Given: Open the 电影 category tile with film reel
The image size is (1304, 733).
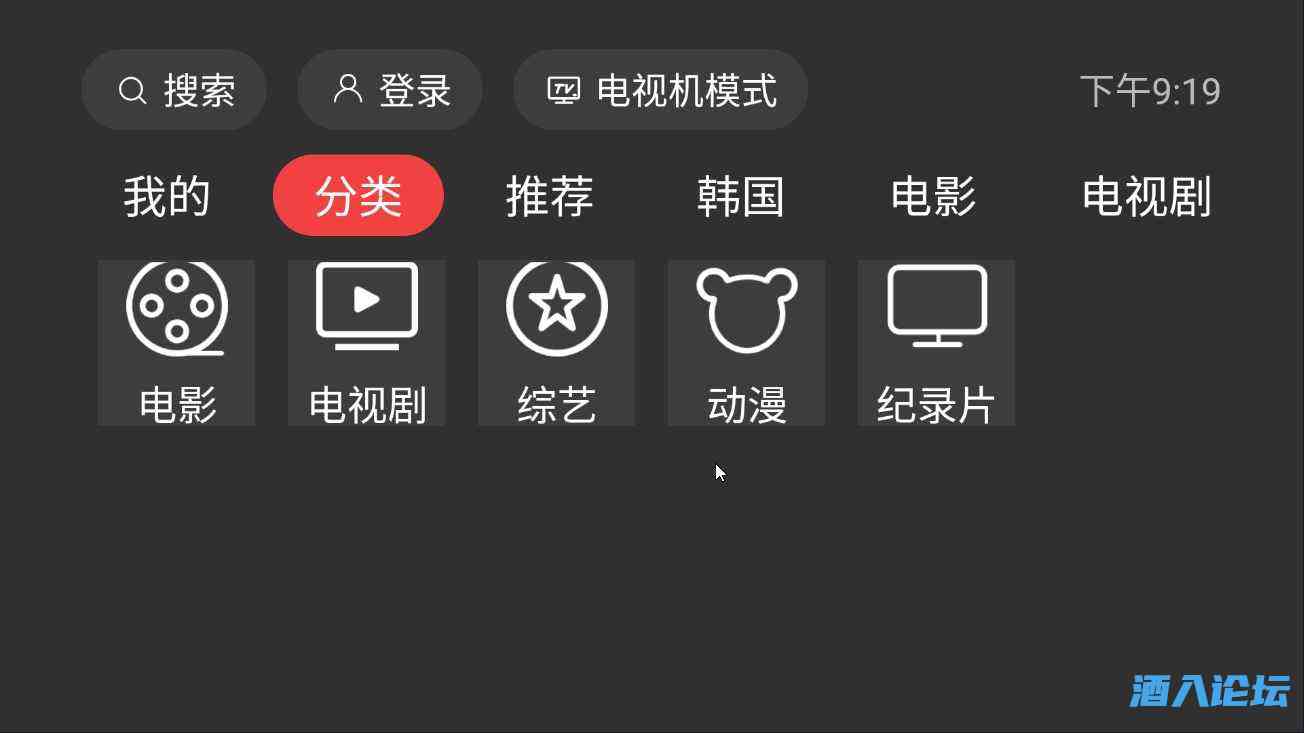Looking at the screenshot, I should tap(177, 343).
